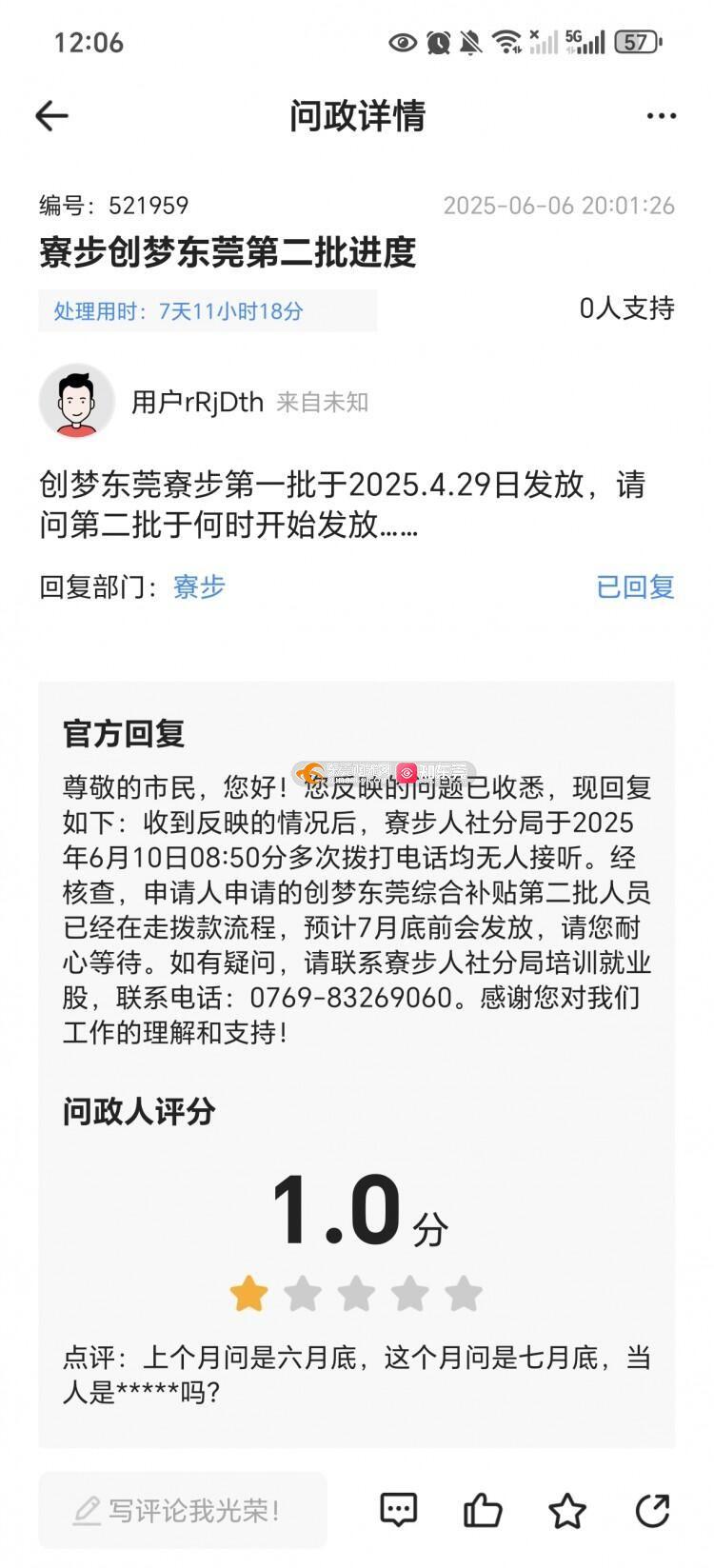Favorite this post with the star icon
Image resolution: width=714 pixels, height=1568 pixels.
(x=567, y=1510)
